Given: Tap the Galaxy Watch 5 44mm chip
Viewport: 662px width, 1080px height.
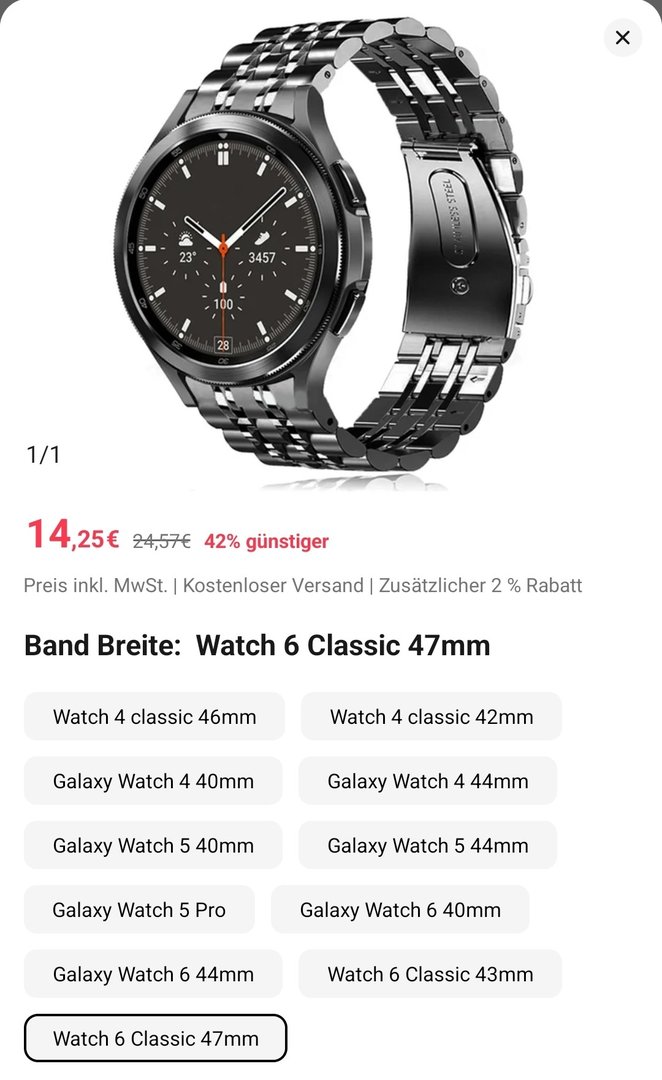Looking at the screenshot, I should click(x=427, y=845).
